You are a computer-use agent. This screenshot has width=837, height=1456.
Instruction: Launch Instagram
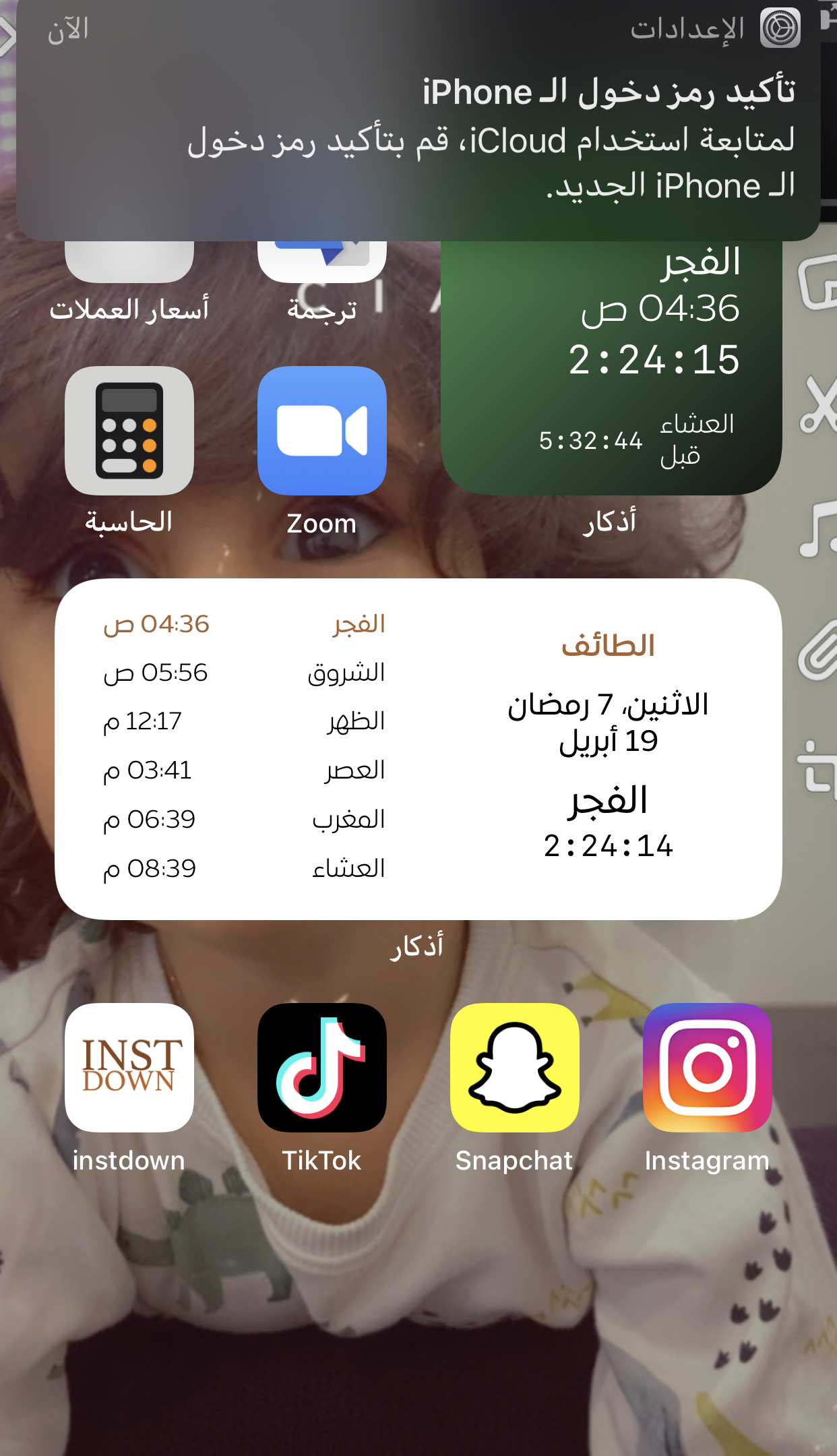[x=707, y=1067]
